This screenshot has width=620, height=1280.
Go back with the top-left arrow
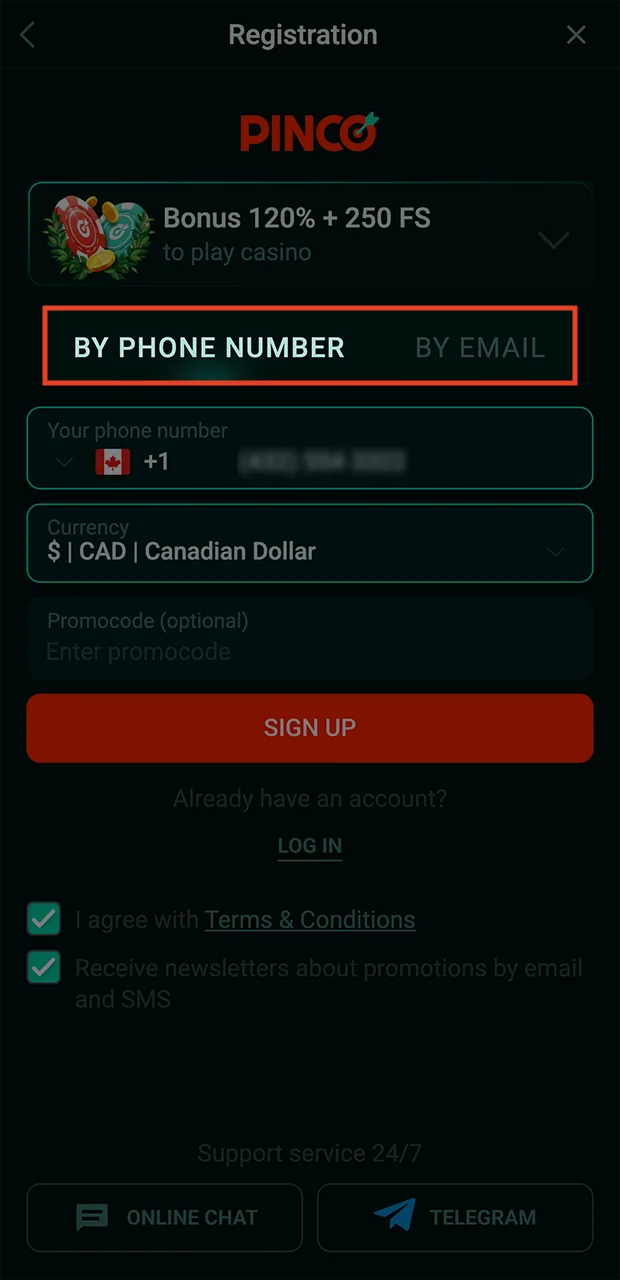coord(27,36)
